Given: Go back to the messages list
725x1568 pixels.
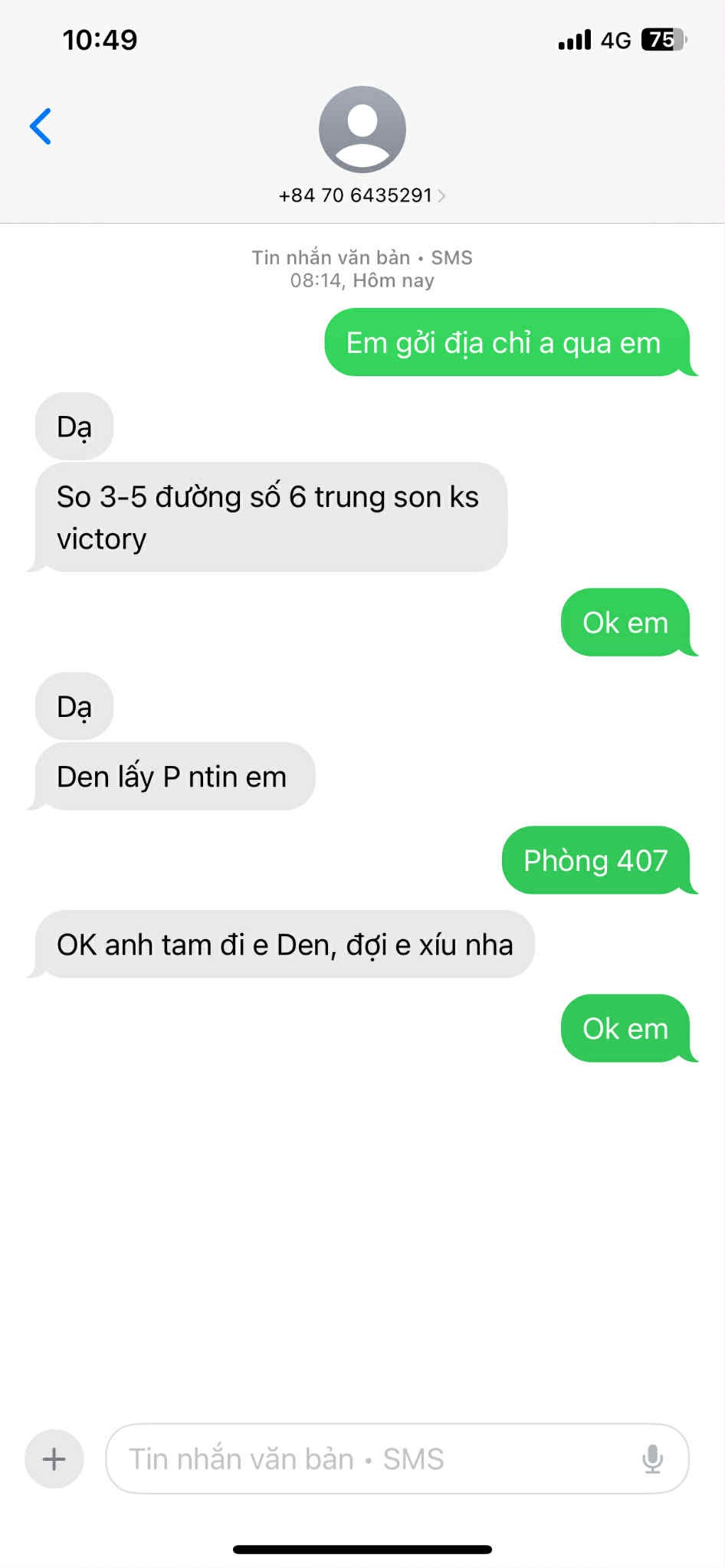Looking at the screenshot, I should [41, 126].
